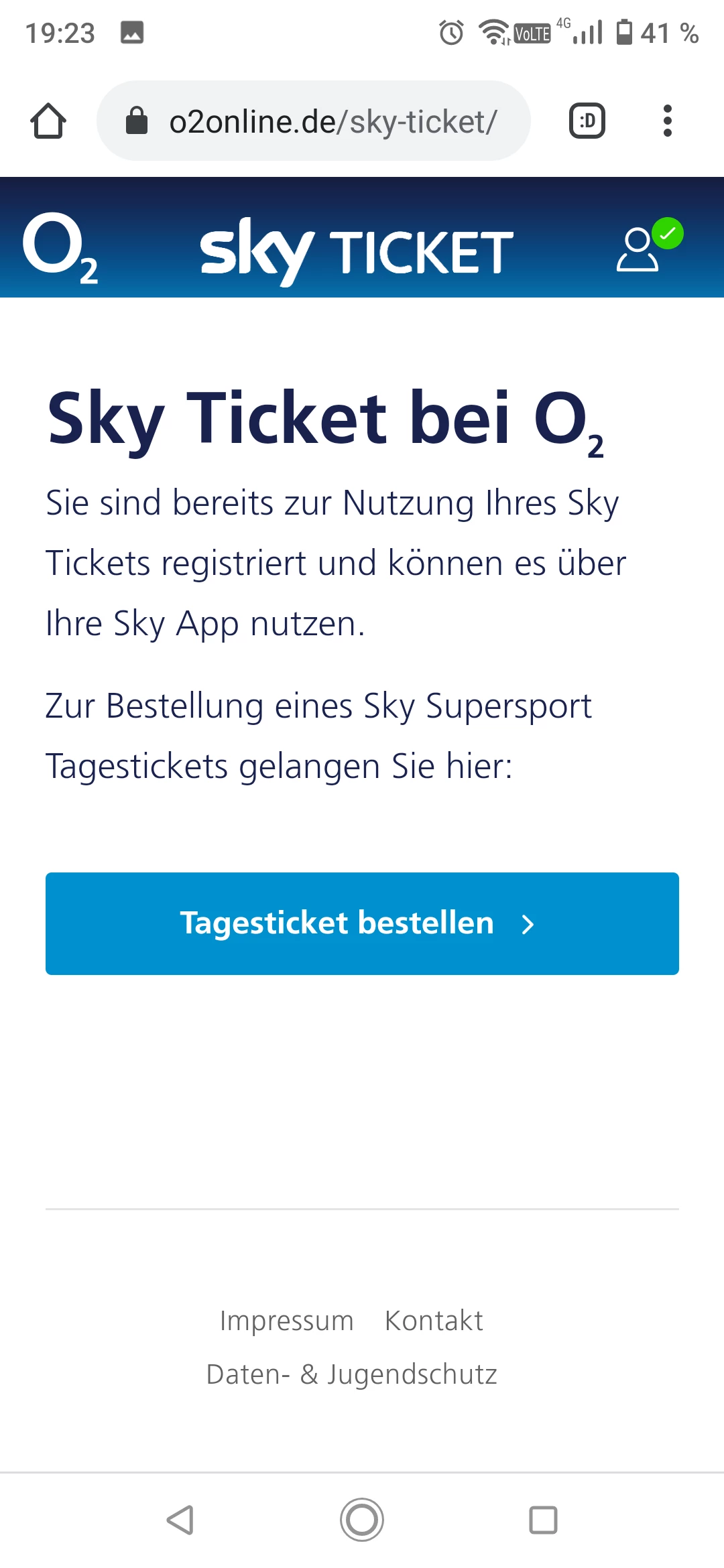This screenshot has height=1568, width=724.
Task: Tap Tagesticket bestellen button
Action: tap(362, 923)
